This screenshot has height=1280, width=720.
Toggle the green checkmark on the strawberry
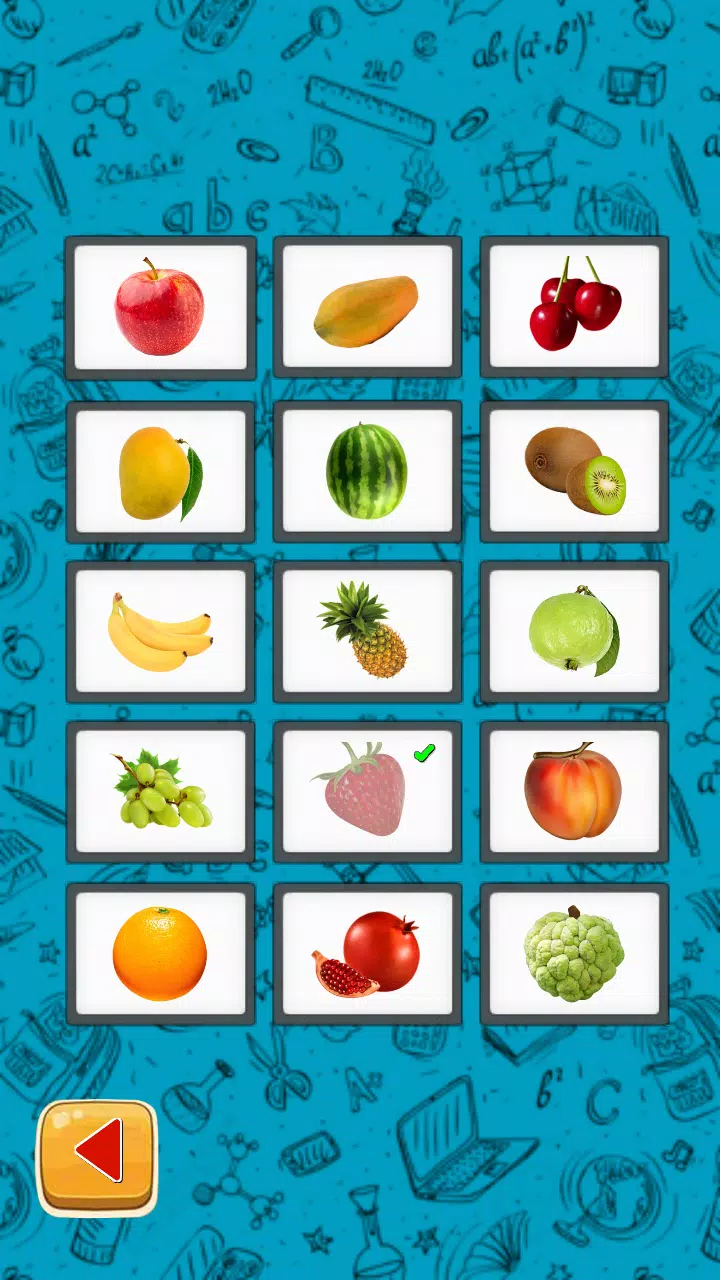point(423,752)
